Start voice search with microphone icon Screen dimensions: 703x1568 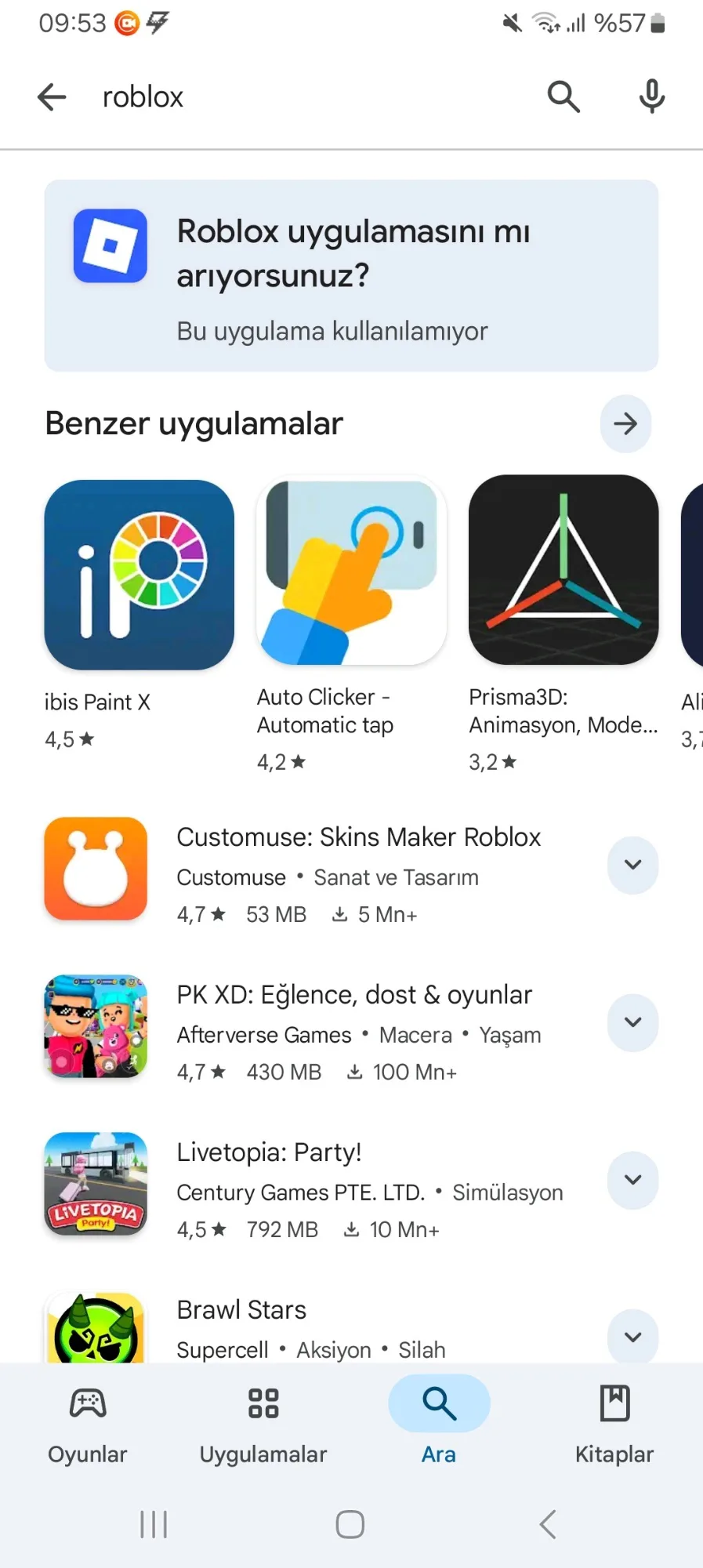pyautogui.click(x=651, y=97)
